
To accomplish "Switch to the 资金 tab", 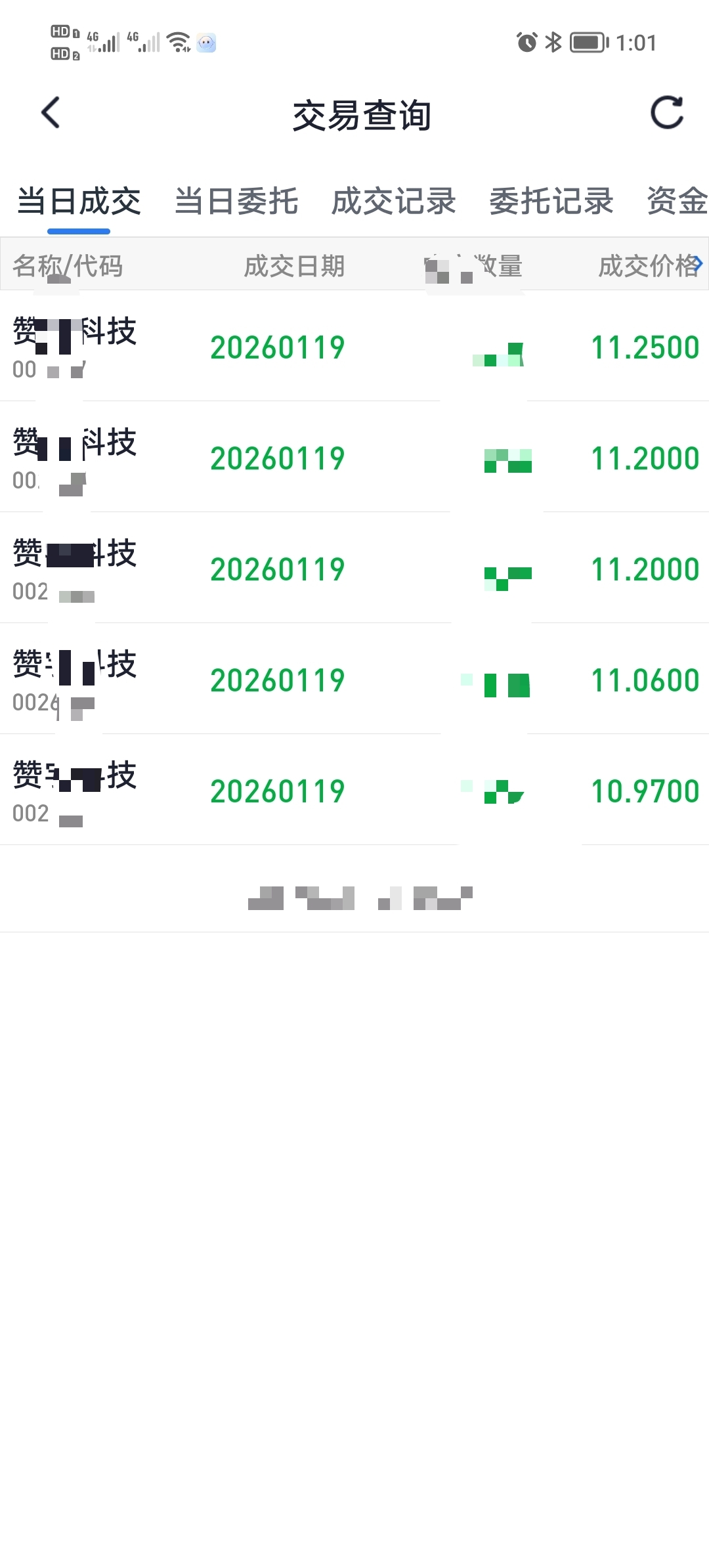I will point(677,201).
